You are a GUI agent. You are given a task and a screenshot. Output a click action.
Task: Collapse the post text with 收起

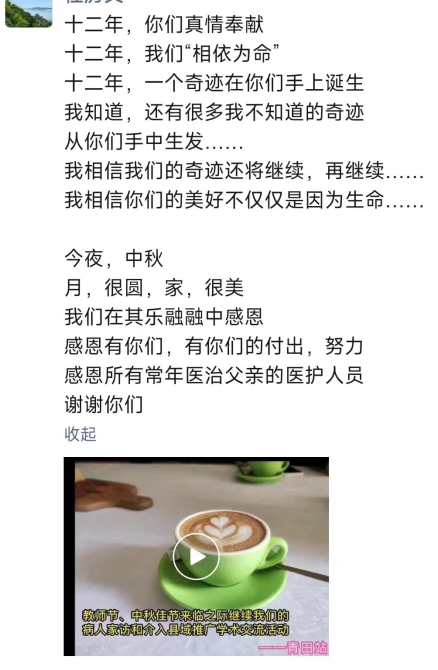point(80,434)
